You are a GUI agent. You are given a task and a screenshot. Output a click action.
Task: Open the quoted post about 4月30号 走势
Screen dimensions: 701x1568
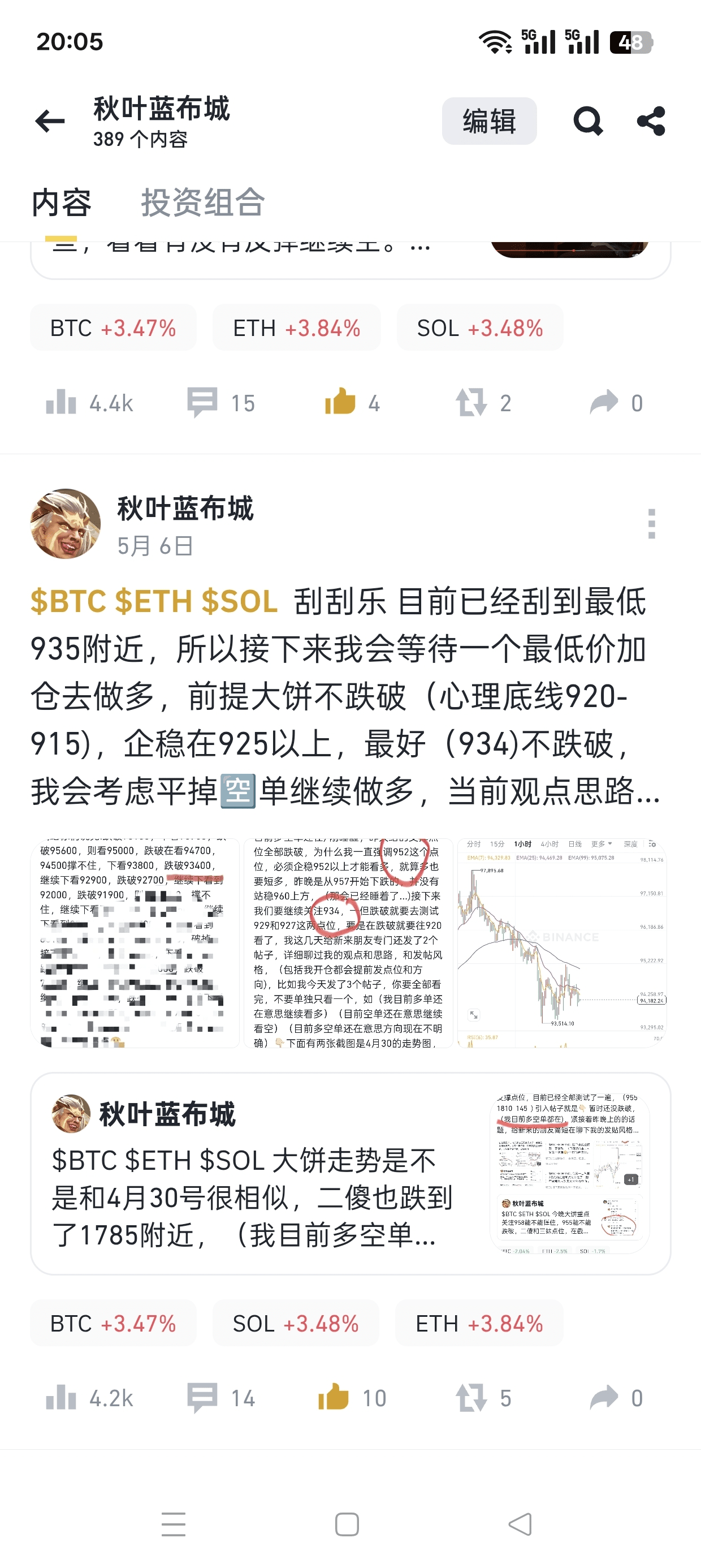pos(350,1173)
